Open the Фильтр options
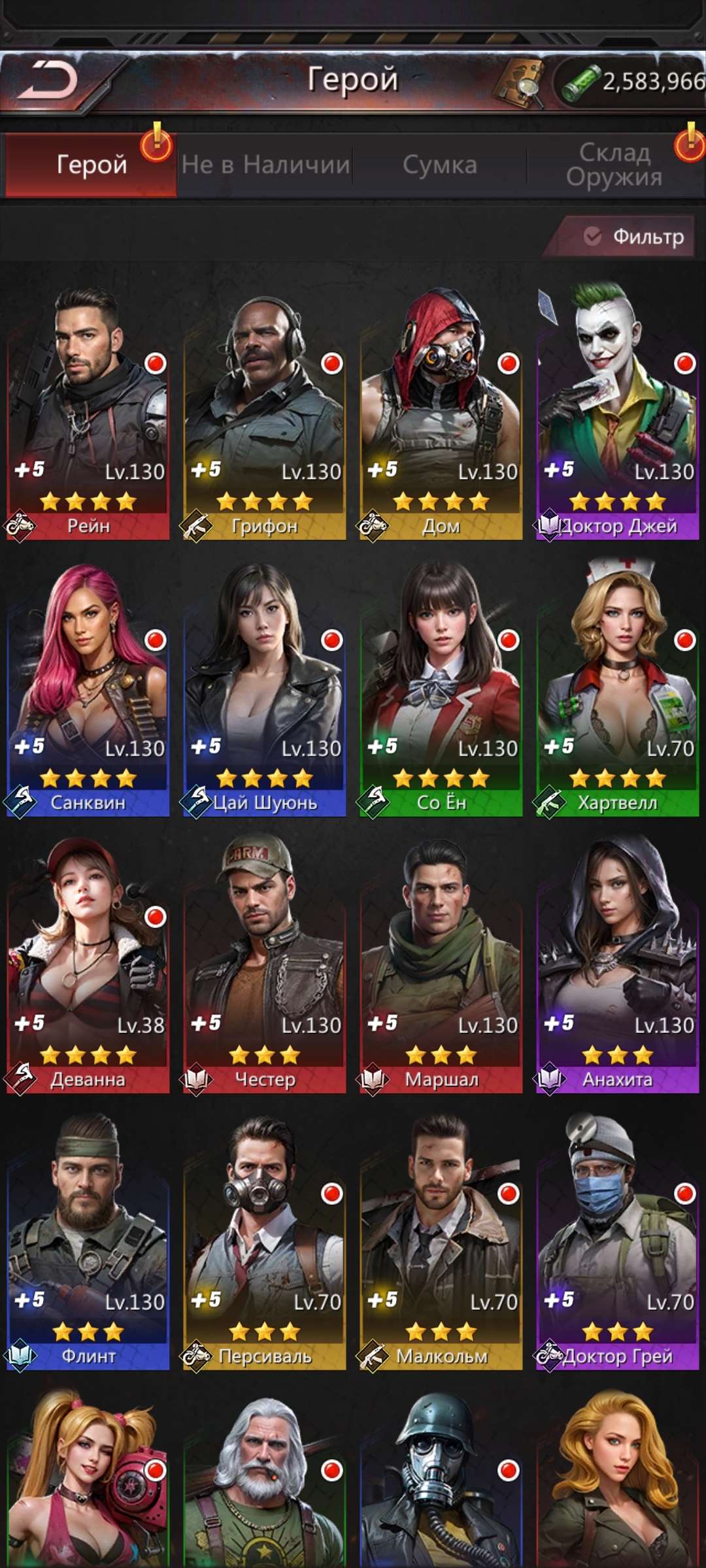706x1568 pixels. pyautogui.click(x=634, y=237)
